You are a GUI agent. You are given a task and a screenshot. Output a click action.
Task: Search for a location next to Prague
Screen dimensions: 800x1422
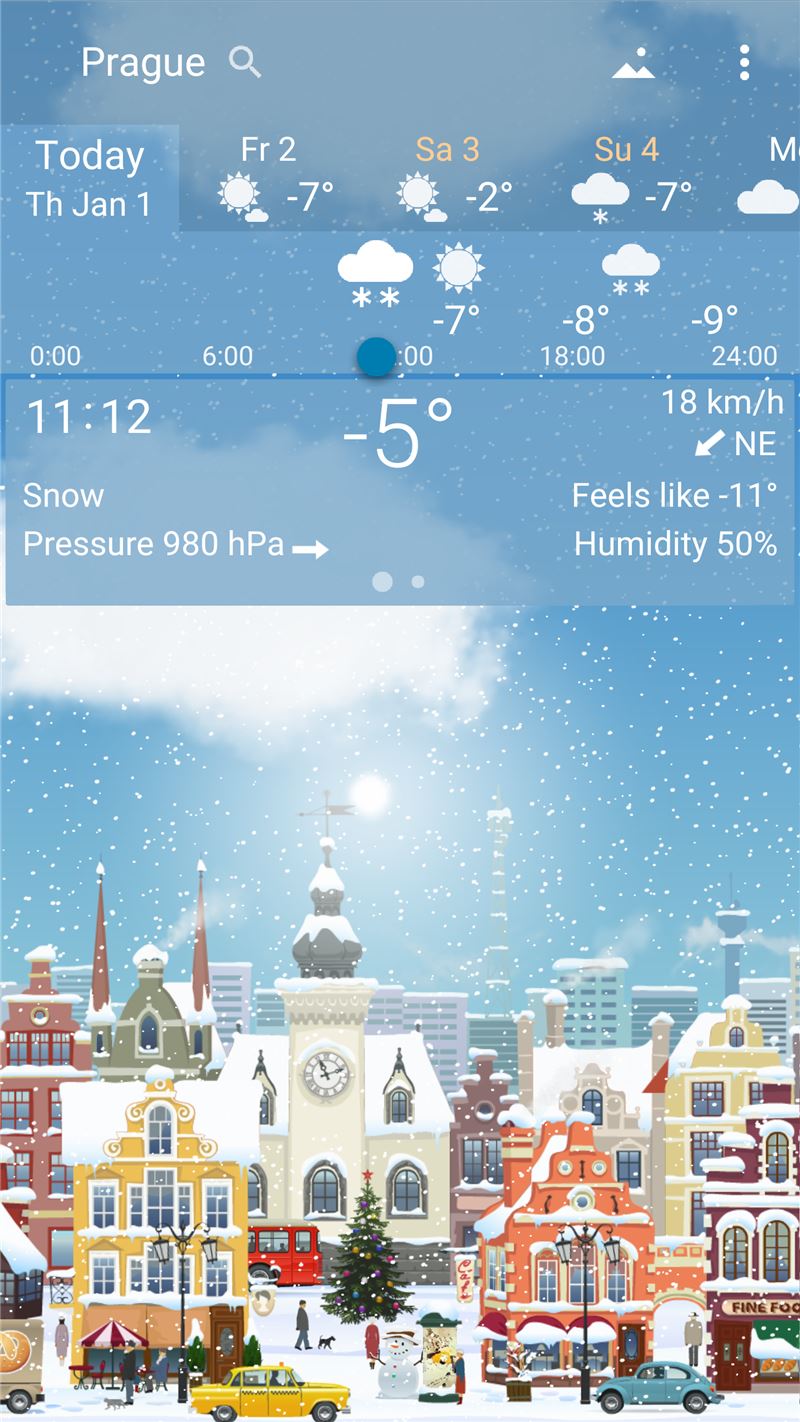245,63
